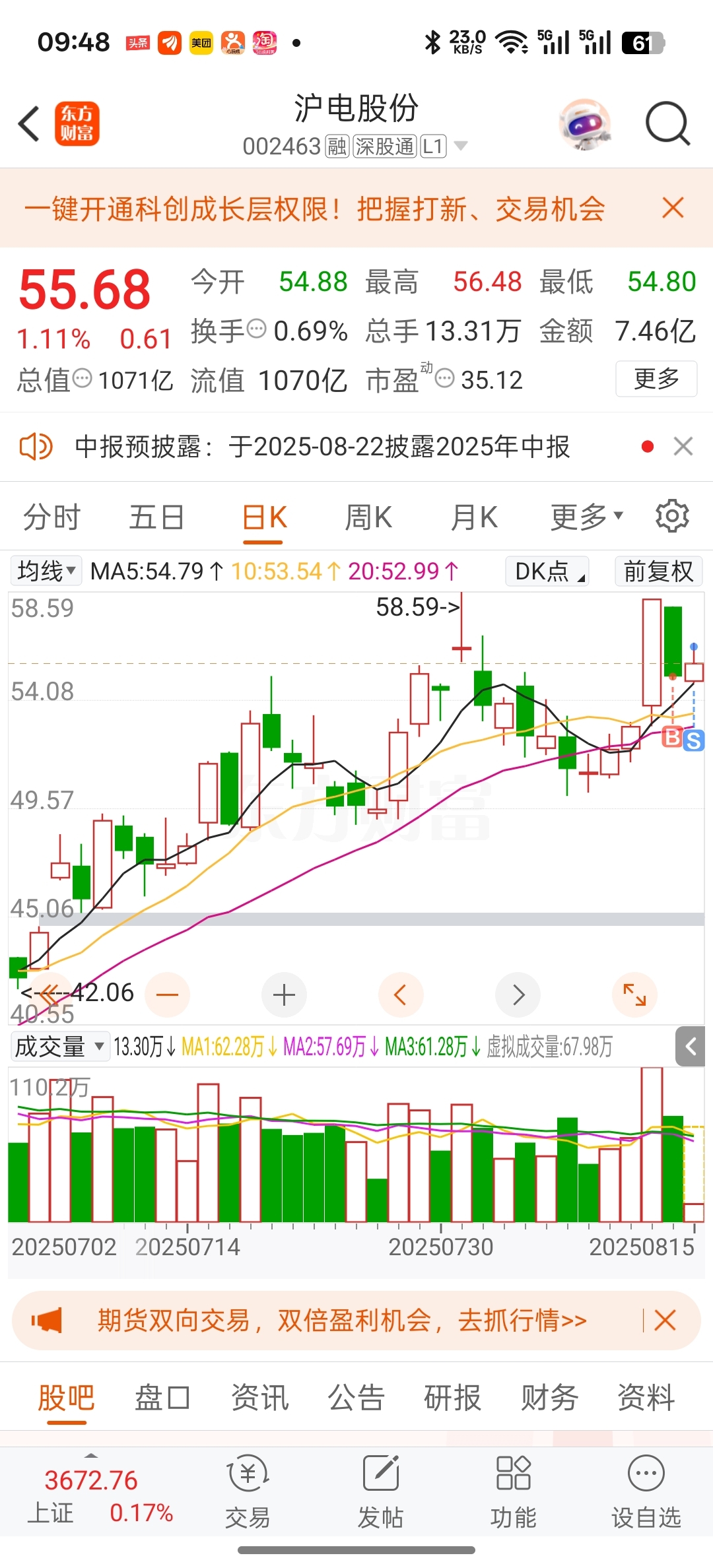Open the 交易 trade button
713x1568 pixels.
pos(248,1491)
